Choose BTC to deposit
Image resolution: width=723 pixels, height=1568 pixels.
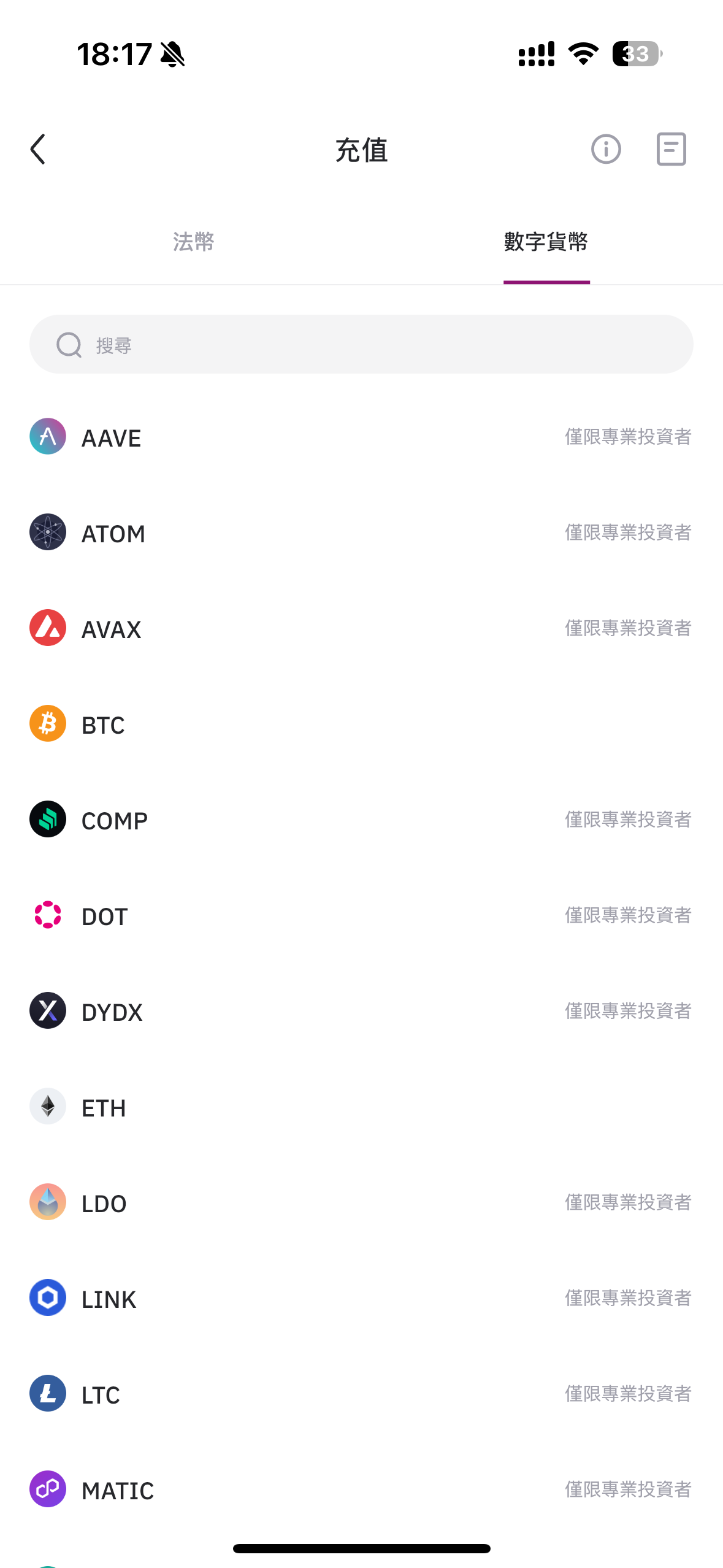(361, 724)
